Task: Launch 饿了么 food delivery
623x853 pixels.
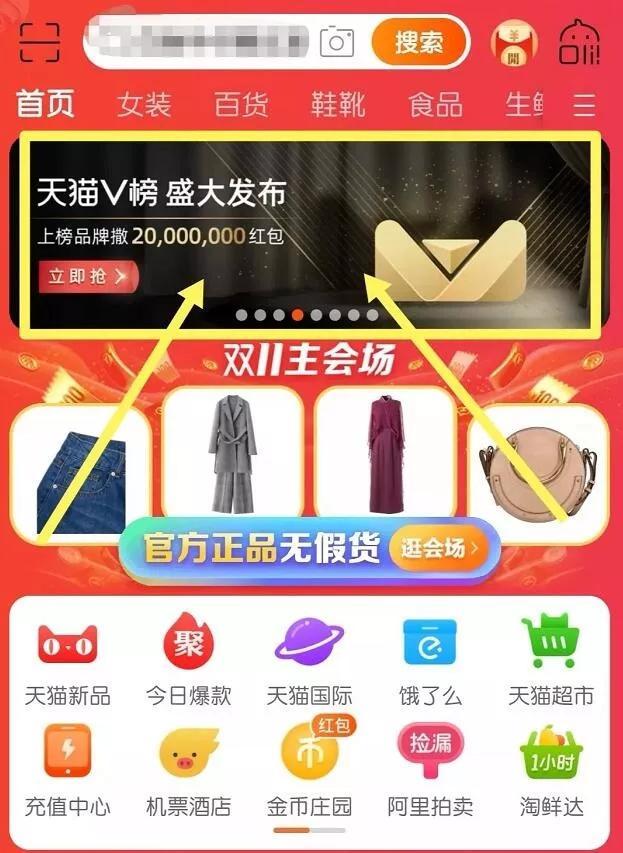Action: click(430, 662)
